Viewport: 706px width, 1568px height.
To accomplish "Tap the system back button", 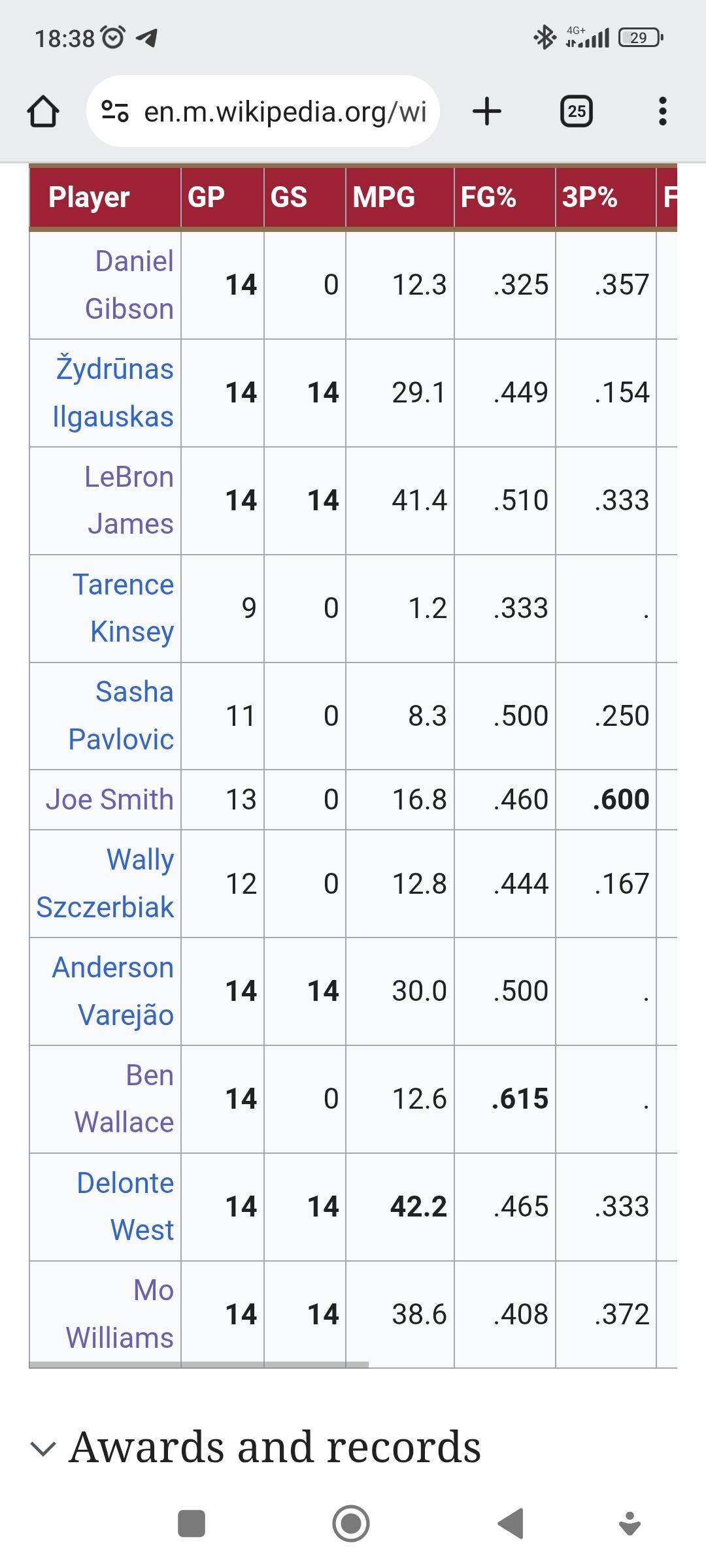I will tap(511, 1524).
